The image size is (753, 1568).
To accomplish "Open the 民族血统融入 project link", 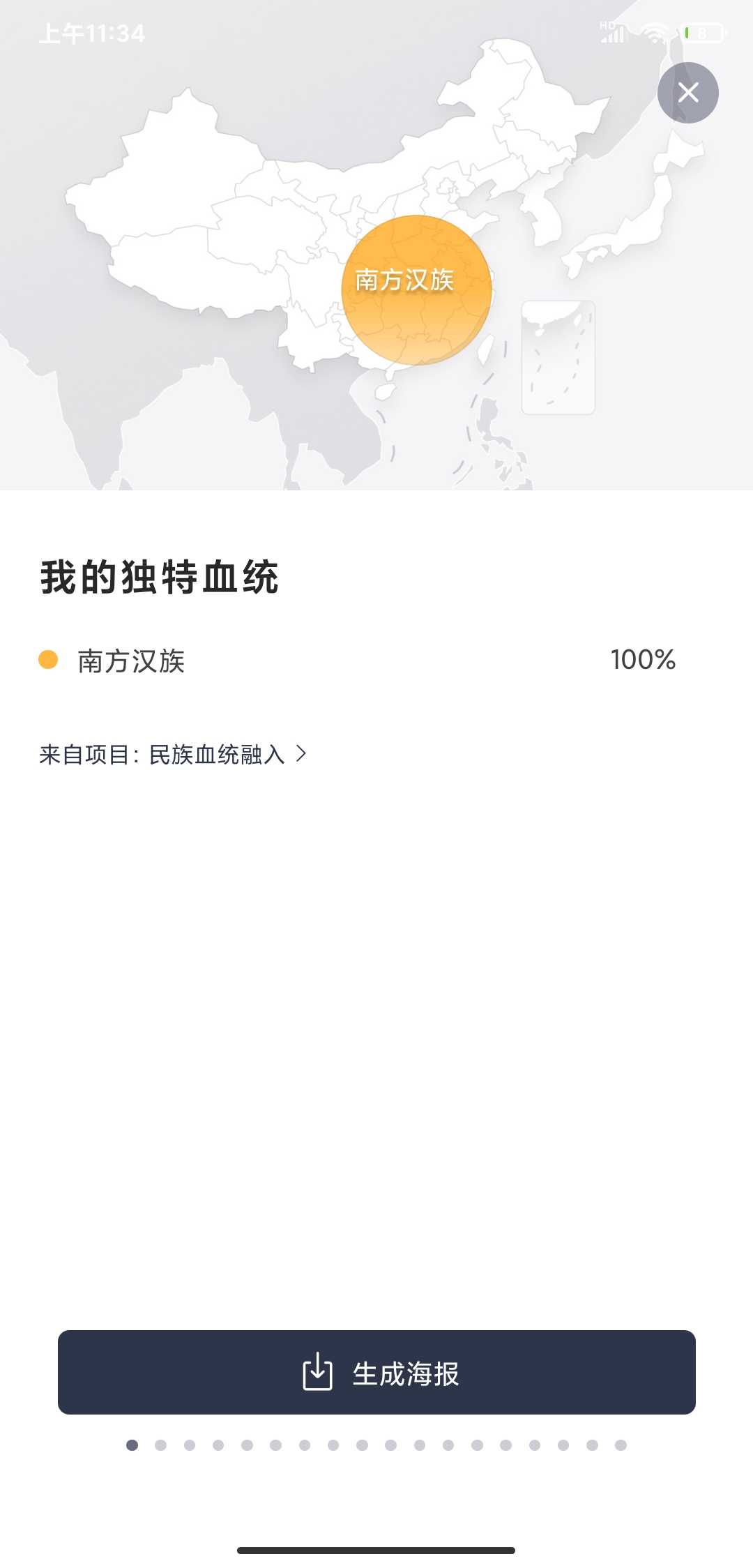I will (218, 754).
